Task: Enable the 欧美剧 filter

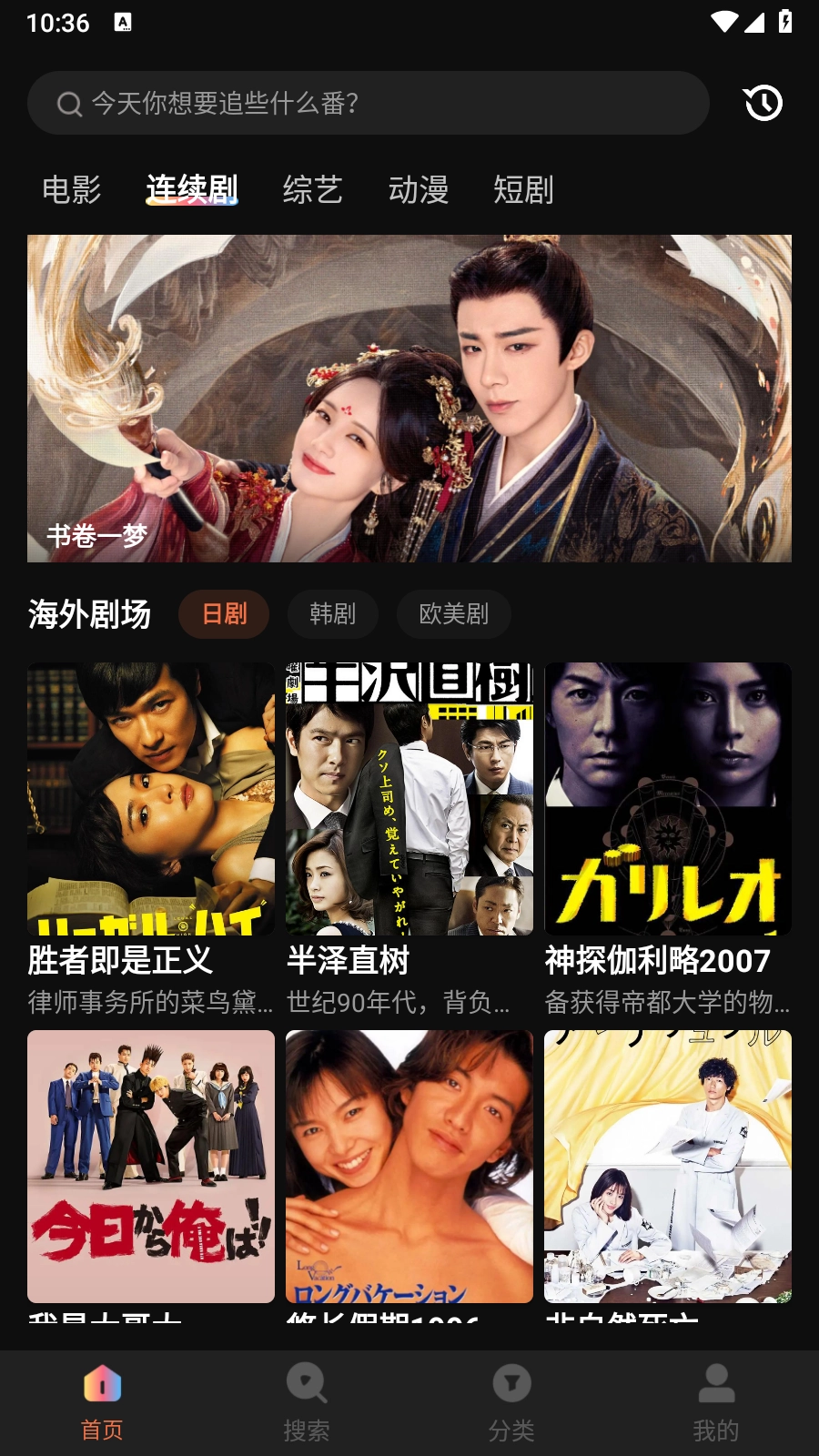Action: point(454,614)
